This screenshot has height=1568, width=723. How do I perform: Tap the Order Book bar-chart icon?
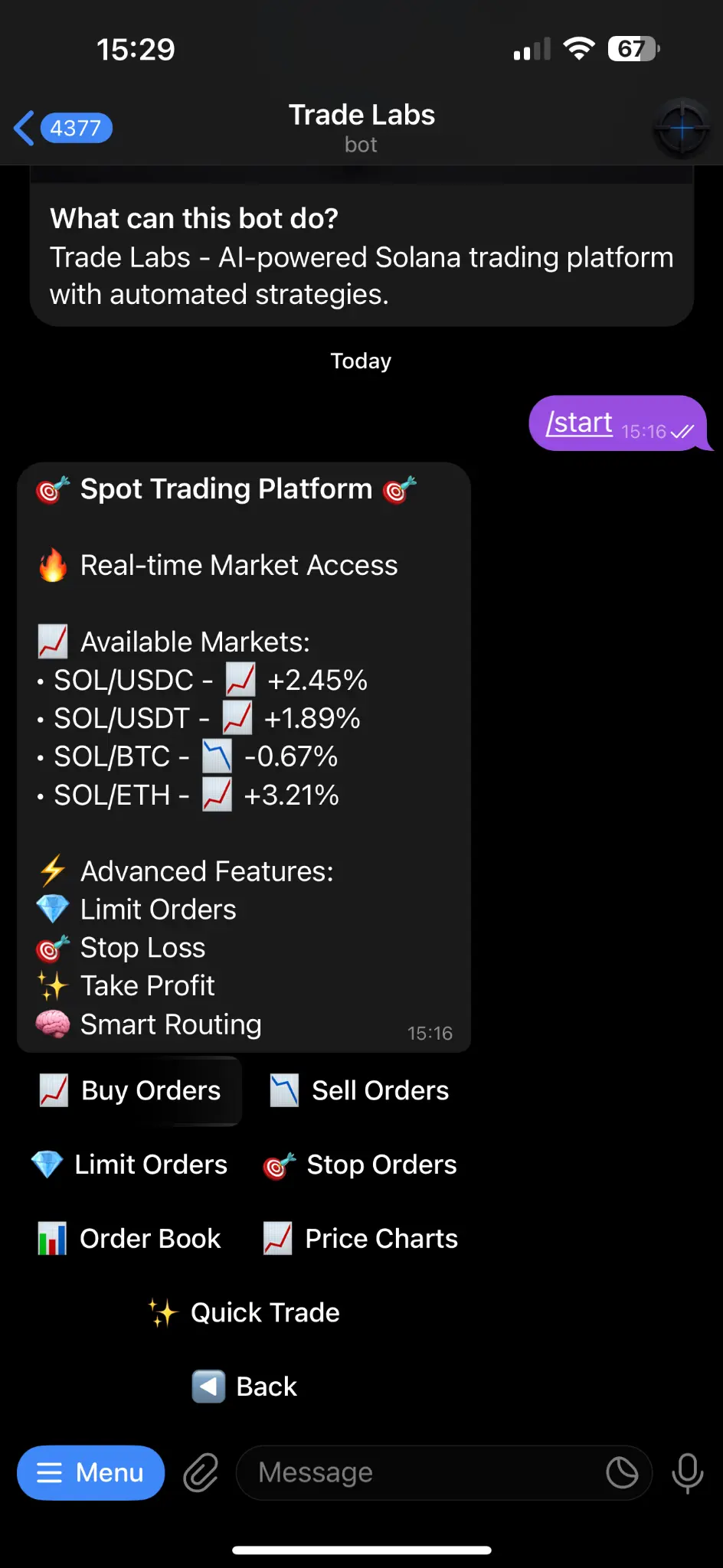click(51, 1238)
